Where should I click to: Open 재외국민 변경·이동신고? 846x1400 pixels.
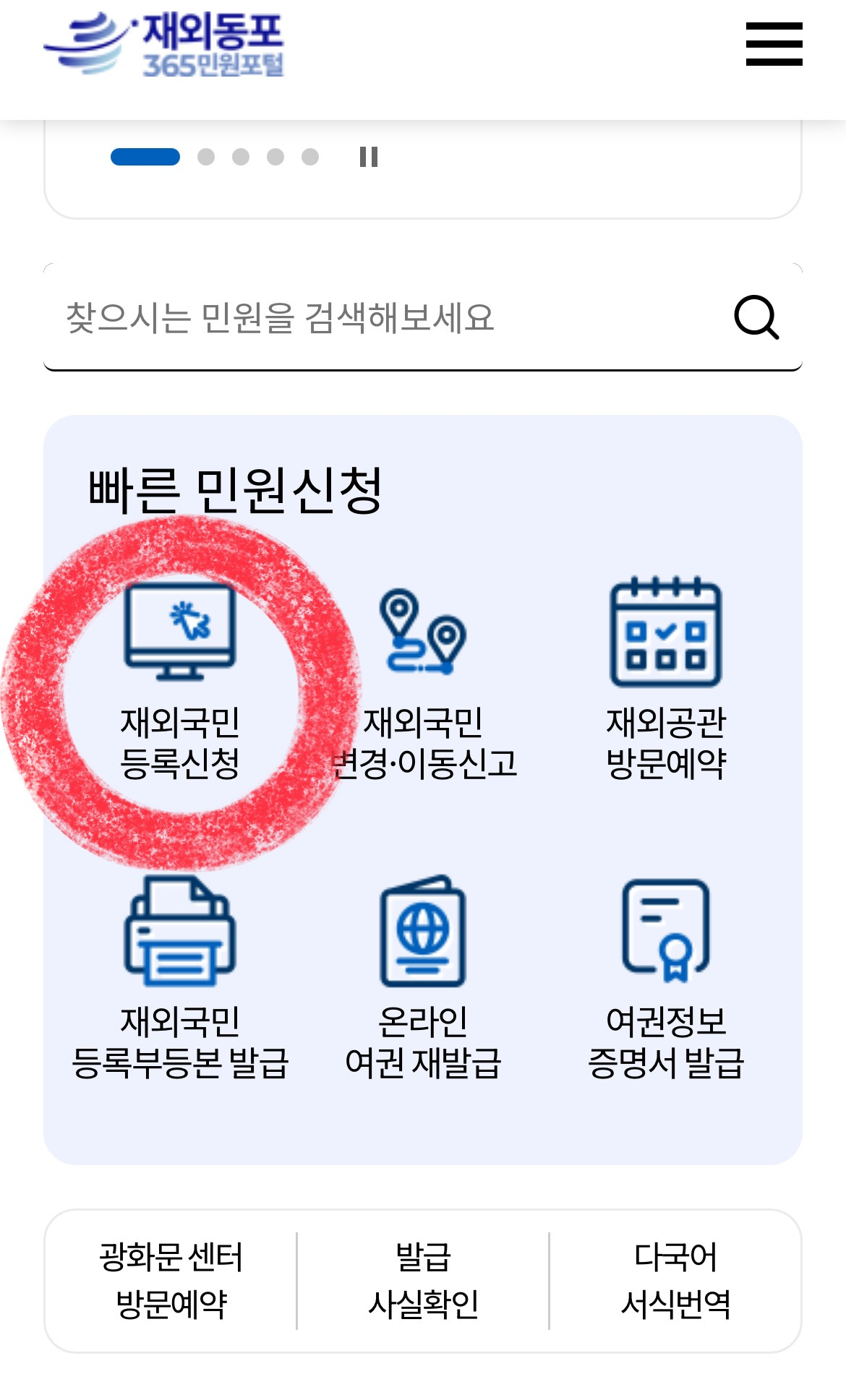coord(423,679)
